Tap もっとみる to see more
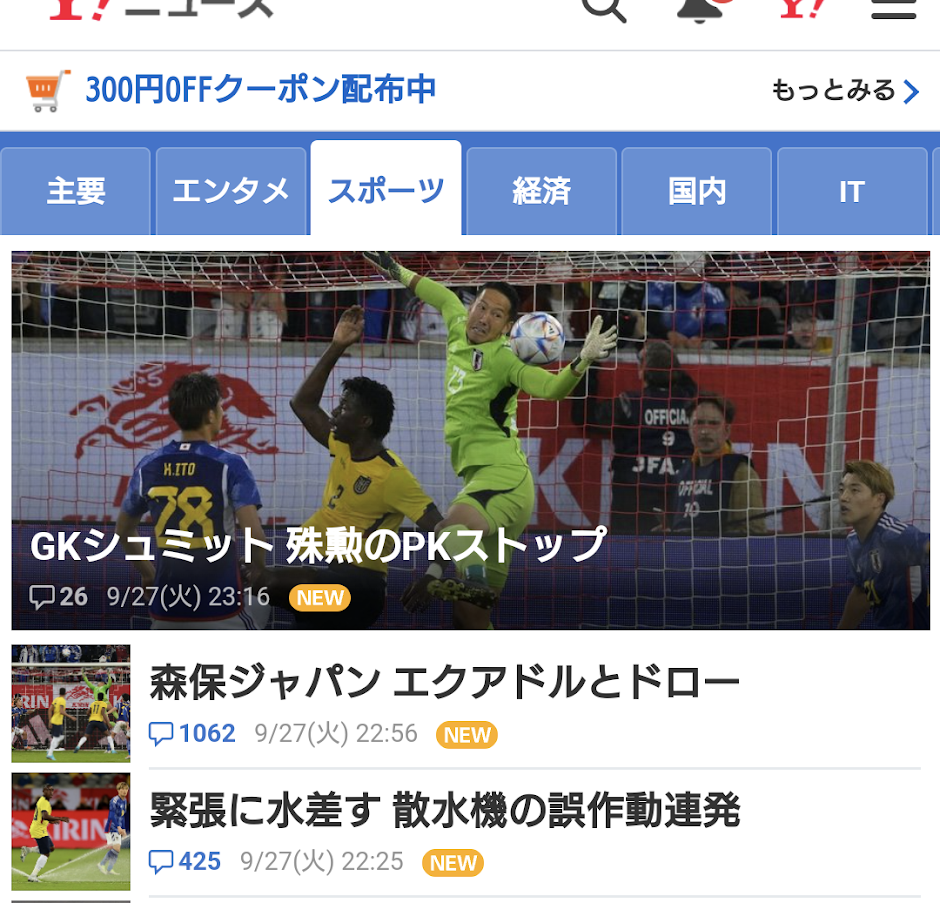The width and height of the screenshot is (940, 903). tap(844, 91)
